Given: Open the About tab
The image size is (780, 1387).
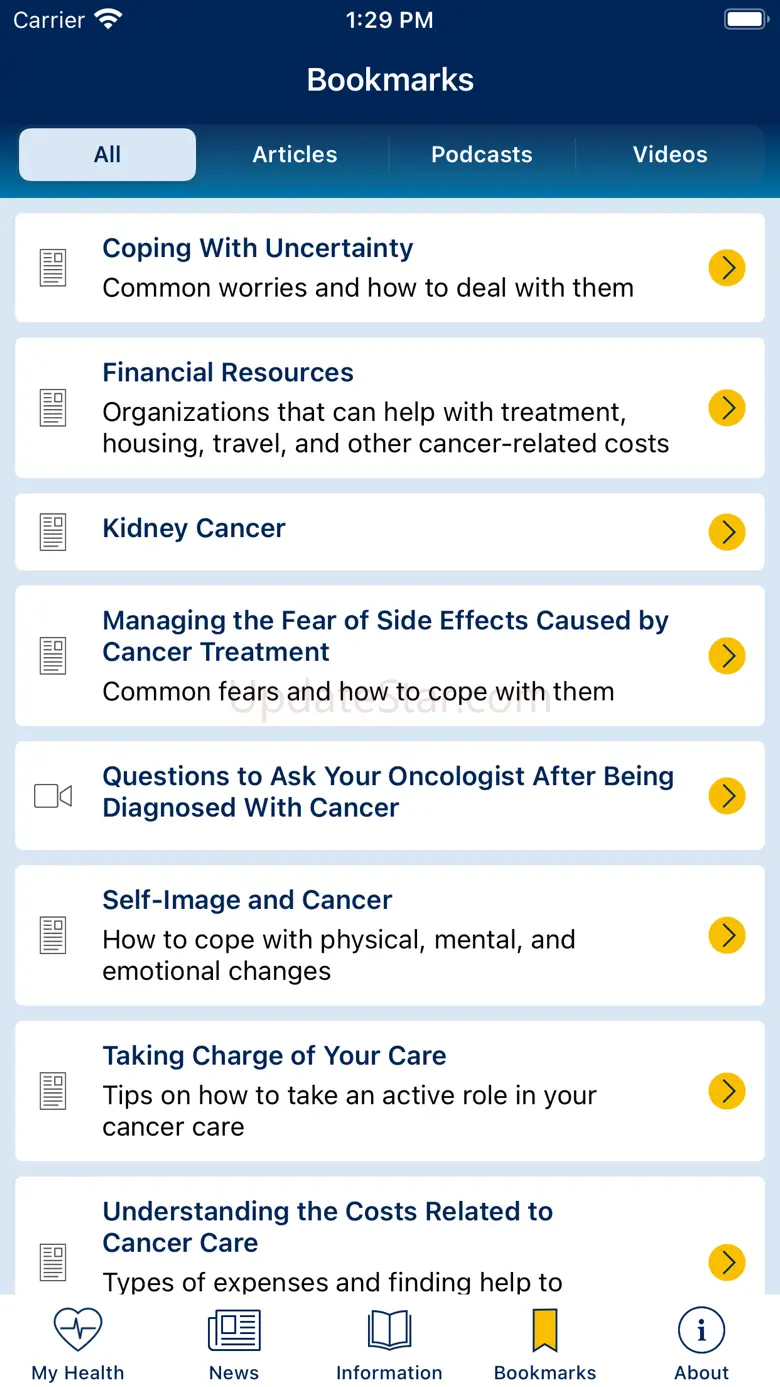Looking at the screenshot, I should (x=701, y=1343).
